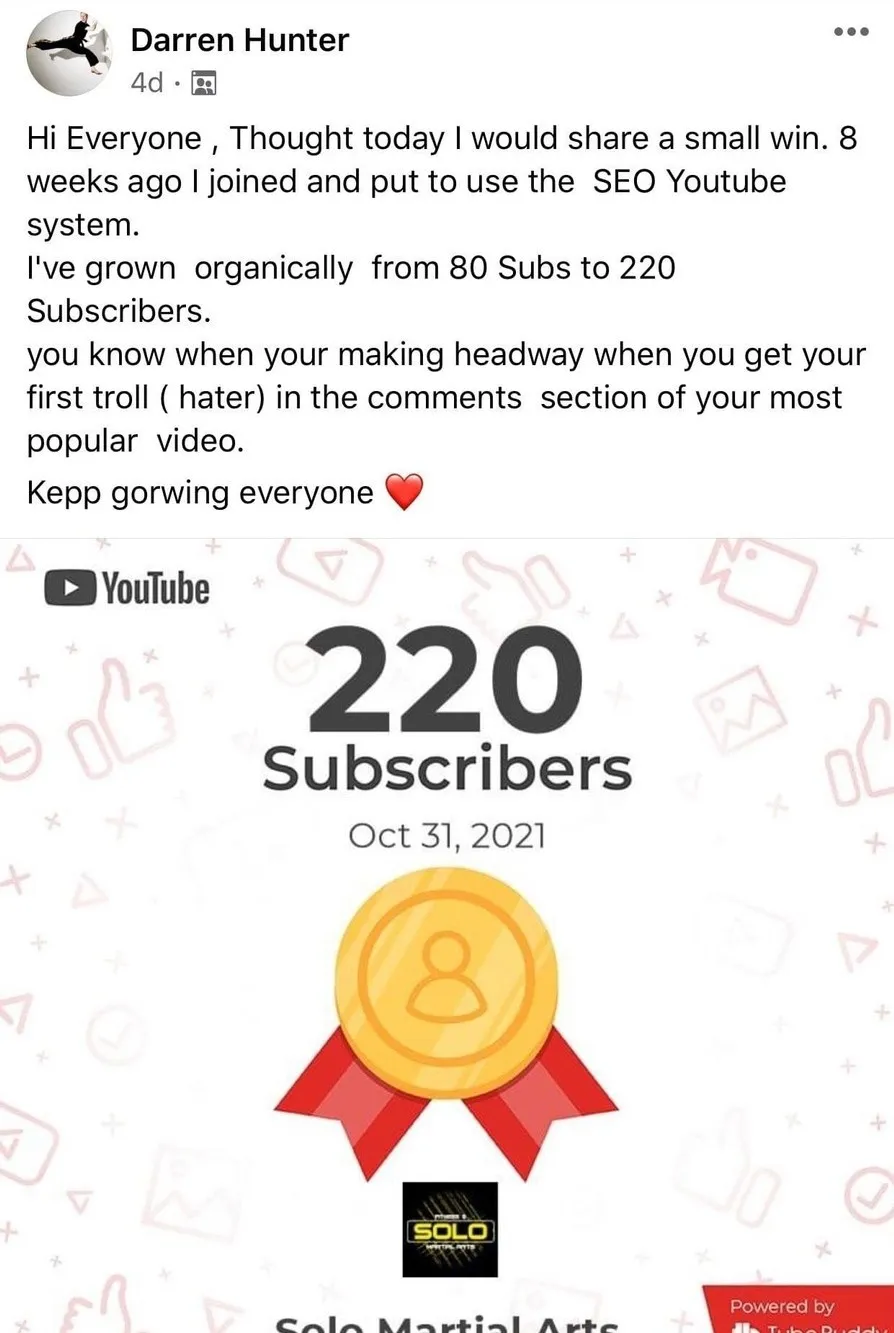Open Darren Hunter's profile name link
Image resolution: width=894 pixels, height=1333 pixels.
240,40
